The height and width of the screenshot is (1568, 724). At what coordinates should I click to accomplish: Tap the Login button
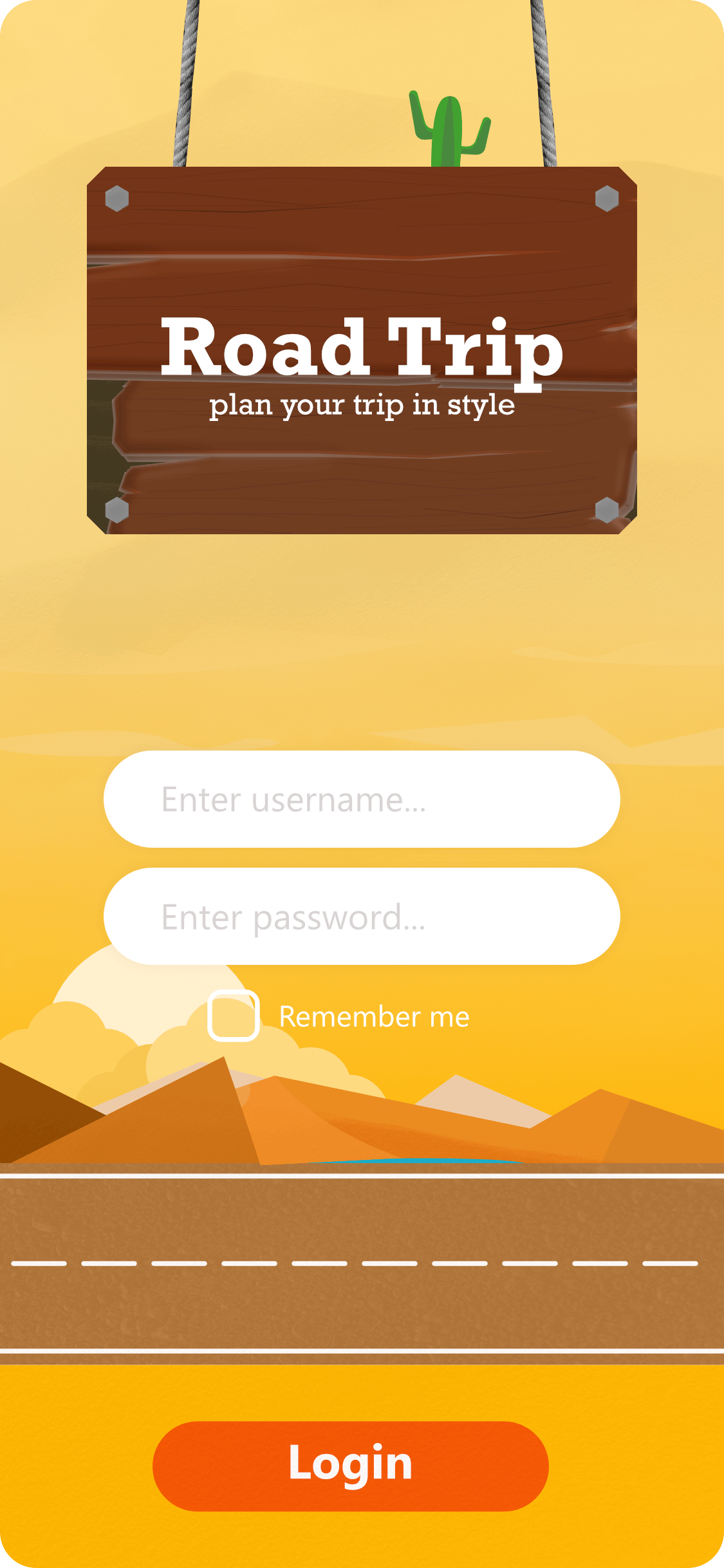[x=350, y=1466]
